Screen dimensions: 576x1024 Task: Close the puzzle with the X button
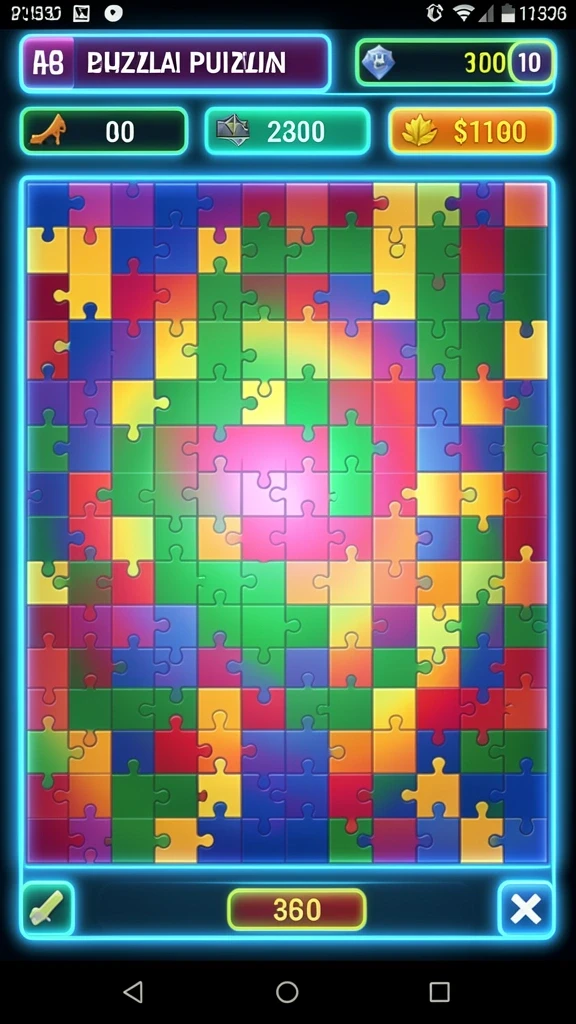point(526,909)
